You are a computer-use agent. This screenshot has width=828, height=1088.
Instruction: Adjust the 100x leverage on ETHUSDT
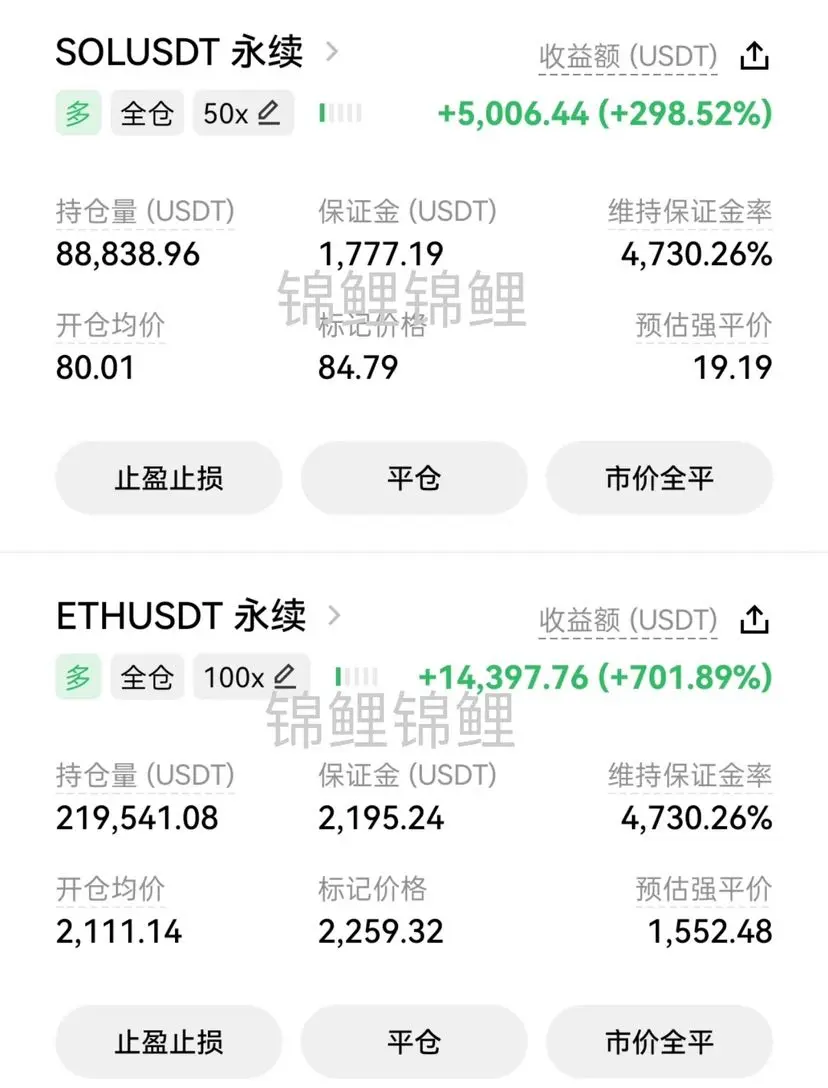click(x=250, y=678)
